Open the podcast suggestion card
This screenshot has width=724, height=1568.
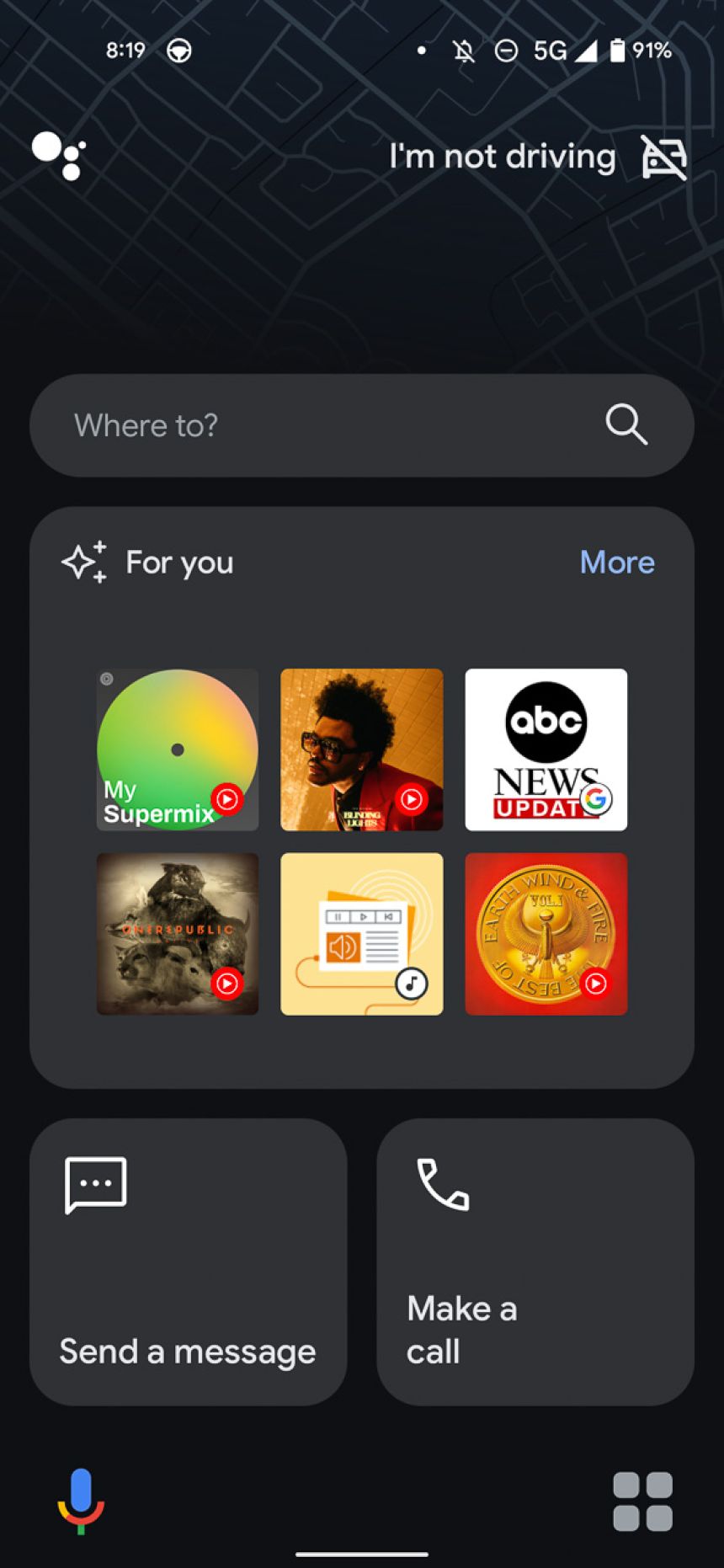coord(361,934)
